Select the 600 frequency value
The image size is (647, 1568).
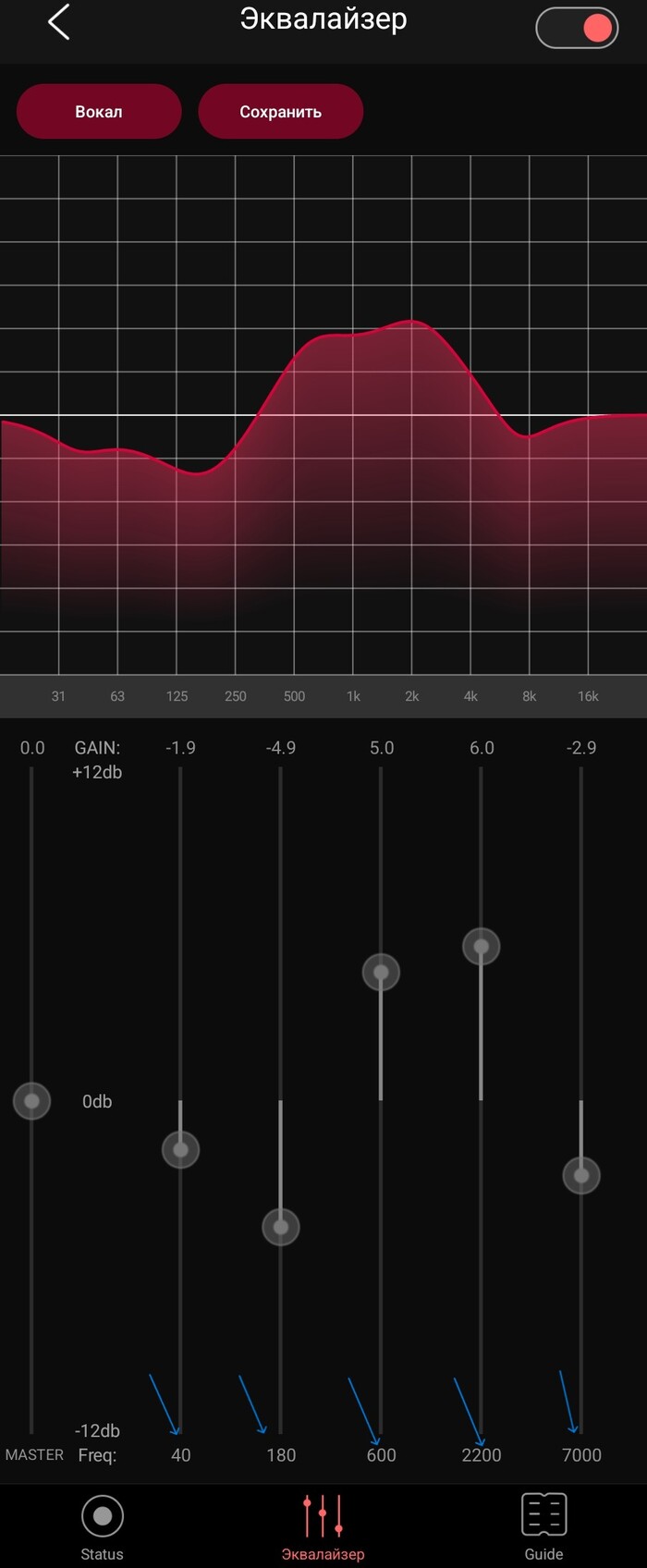(381, 1454)
